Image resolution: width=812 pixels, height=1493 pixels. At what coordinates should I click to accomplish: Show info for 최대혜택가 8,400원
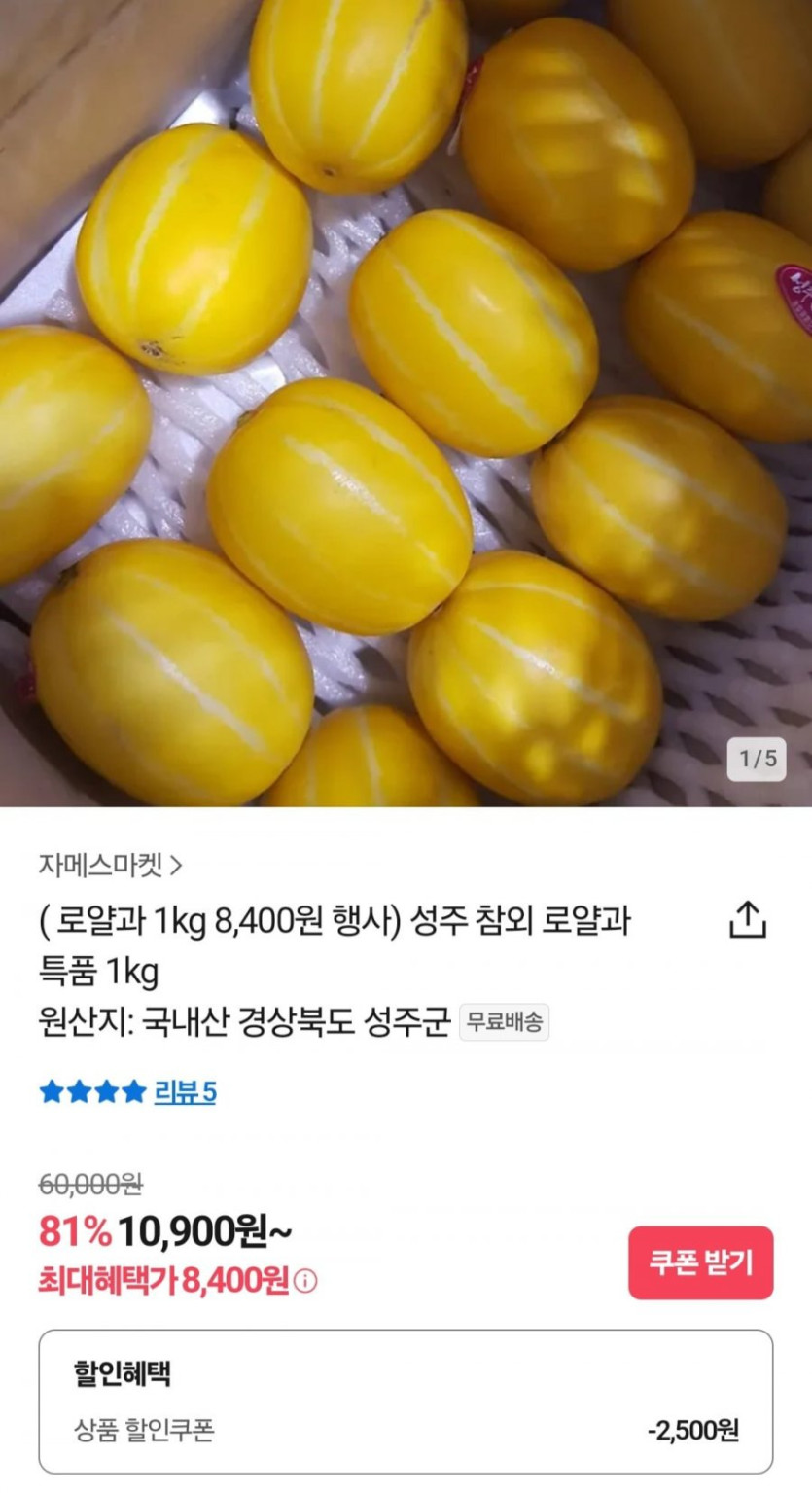pyautogui.click(x=305, y=1282)
